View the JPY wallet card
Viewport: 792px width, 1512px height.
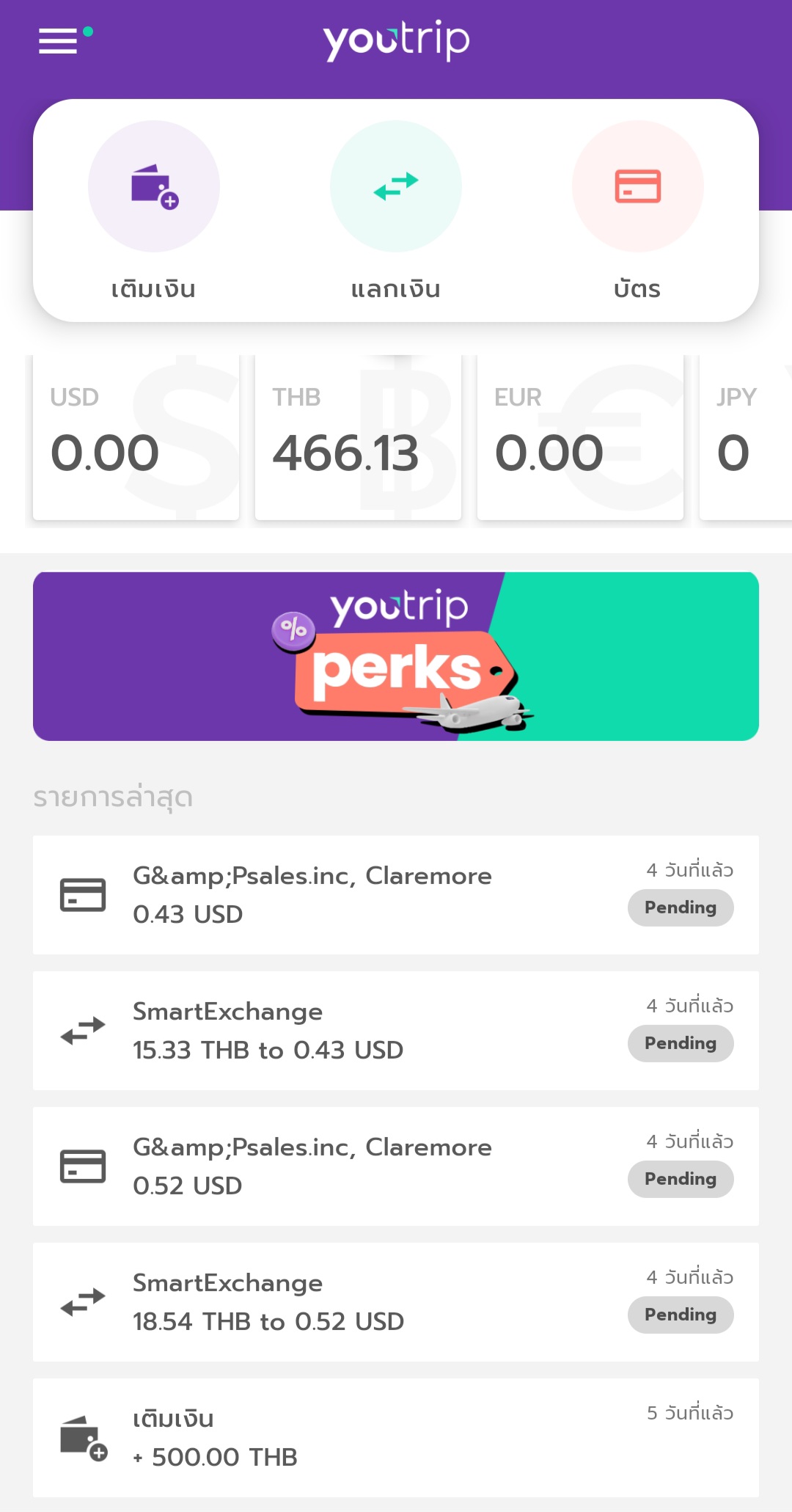(x=746, y=437)
